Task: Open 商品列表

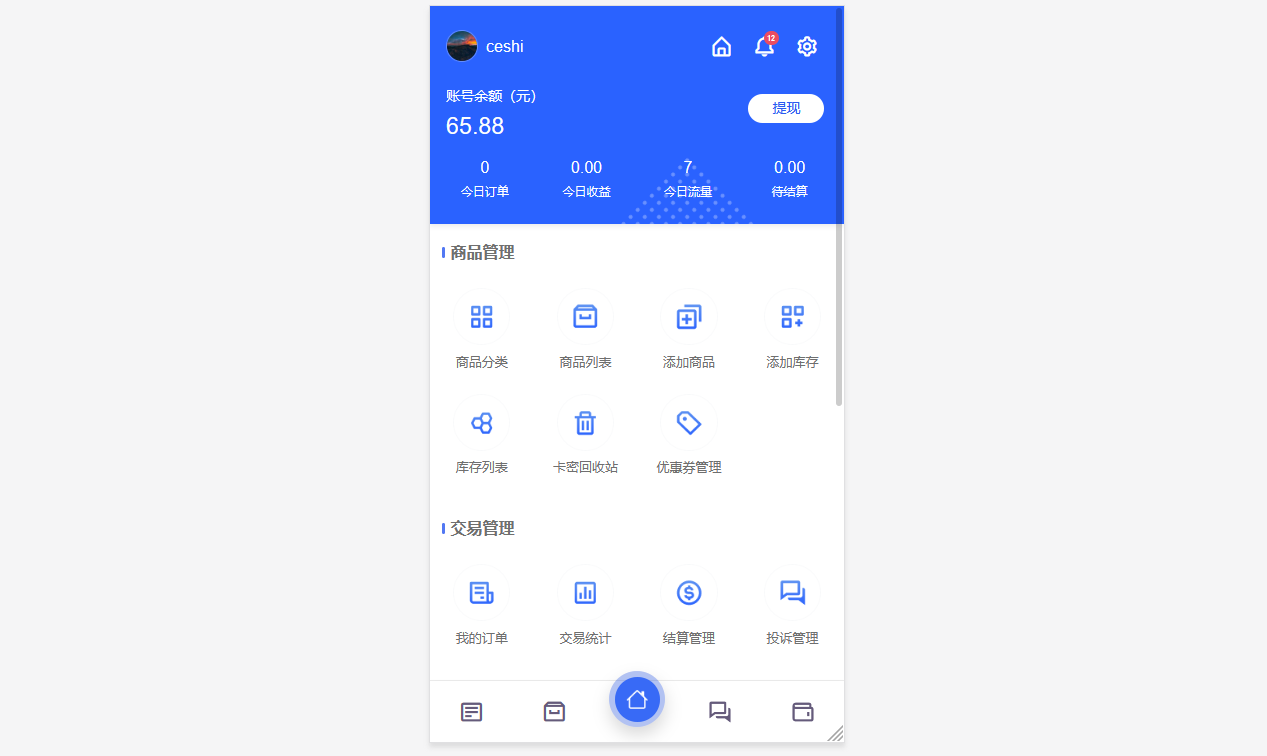Action: point(585,317)
